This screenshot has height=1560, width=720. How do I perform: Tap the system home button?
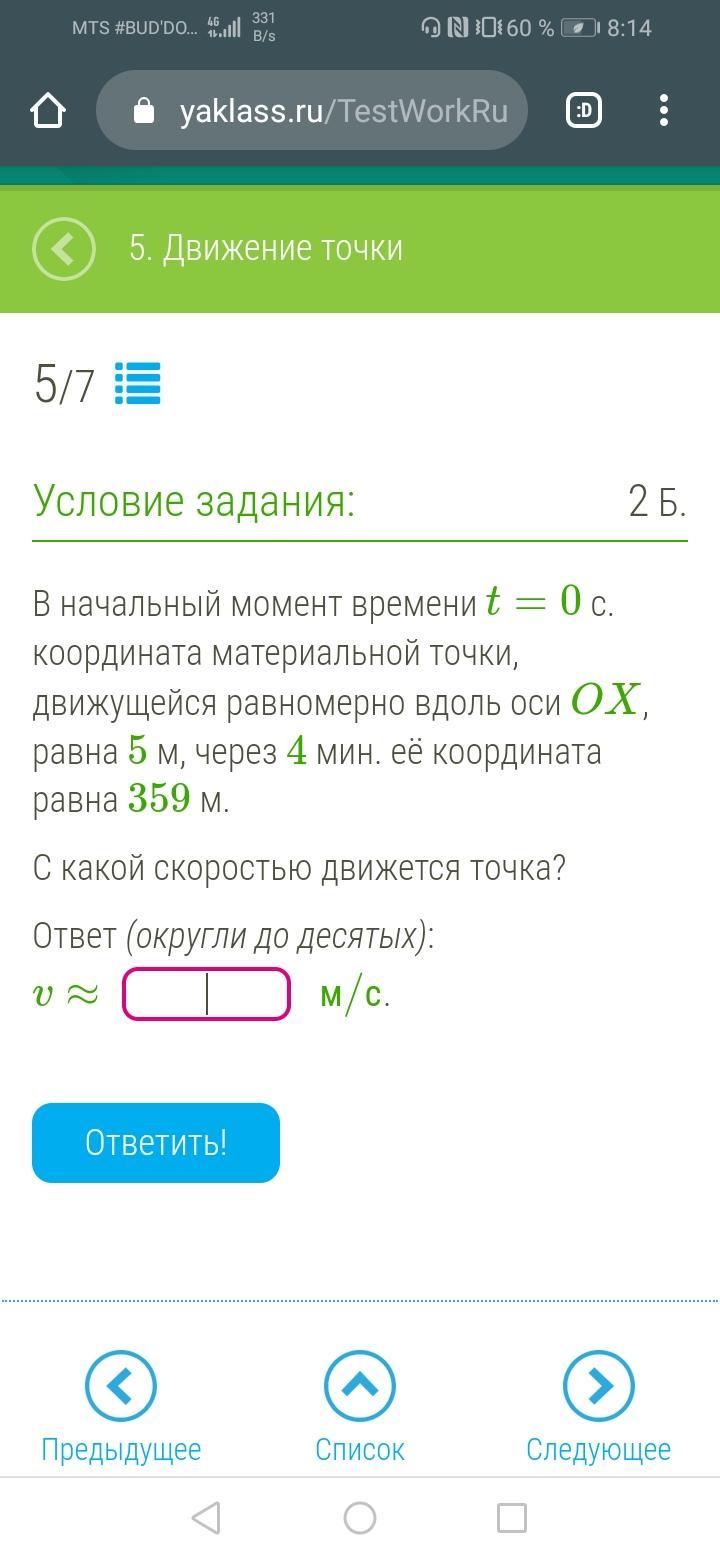coord(360,1518)
